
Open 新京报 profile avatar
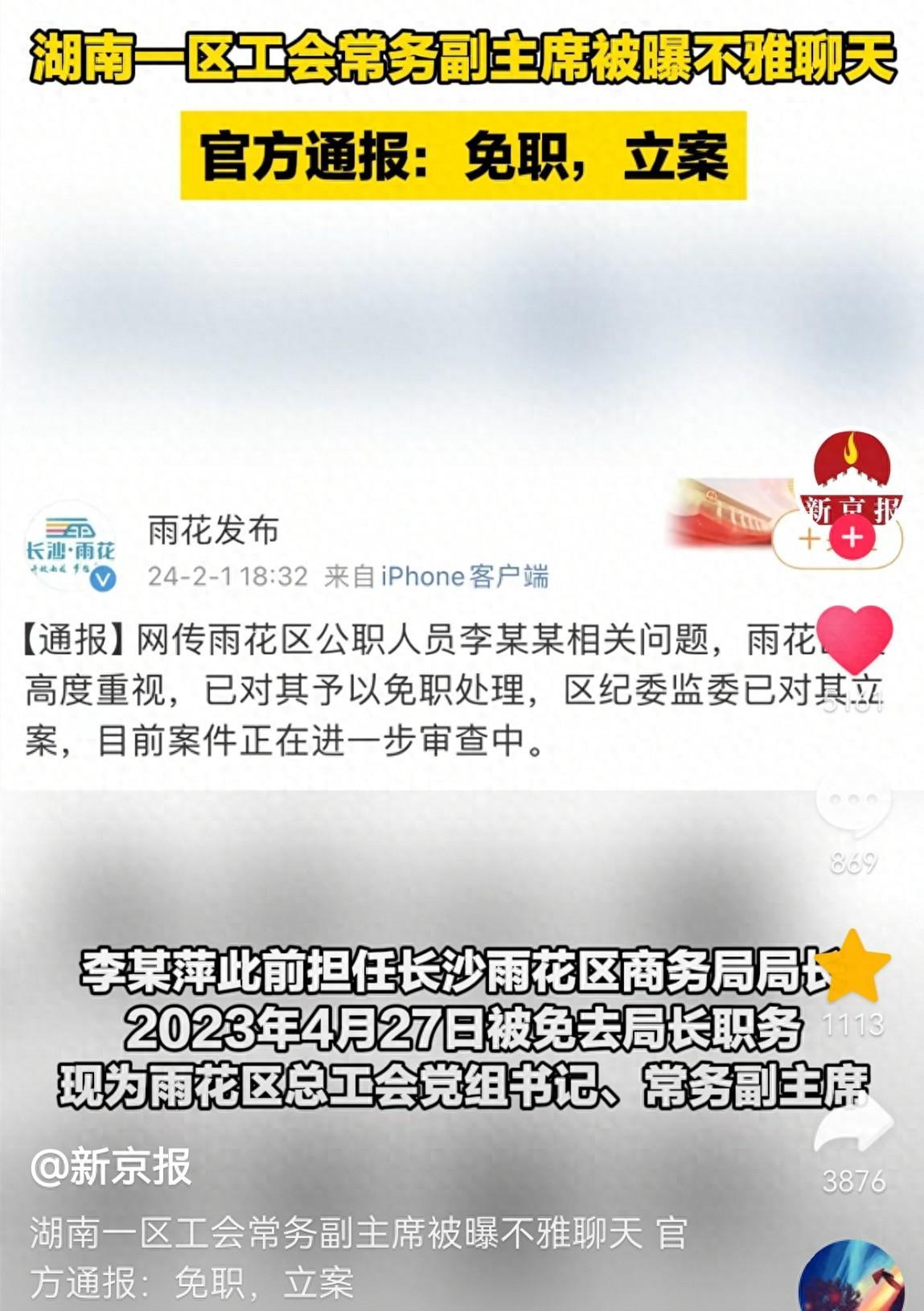pos(852,476)
